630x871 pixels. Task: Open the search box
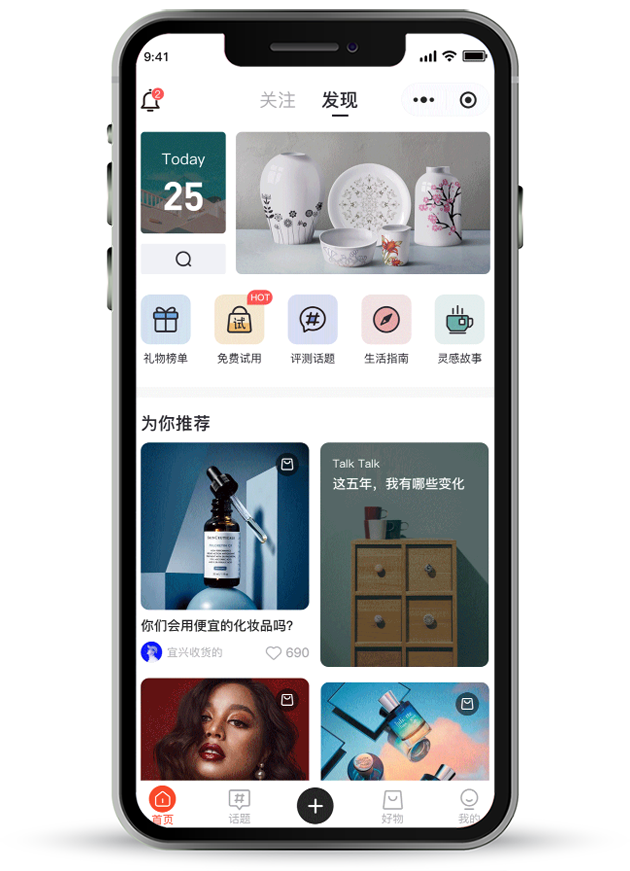(183, 259)
